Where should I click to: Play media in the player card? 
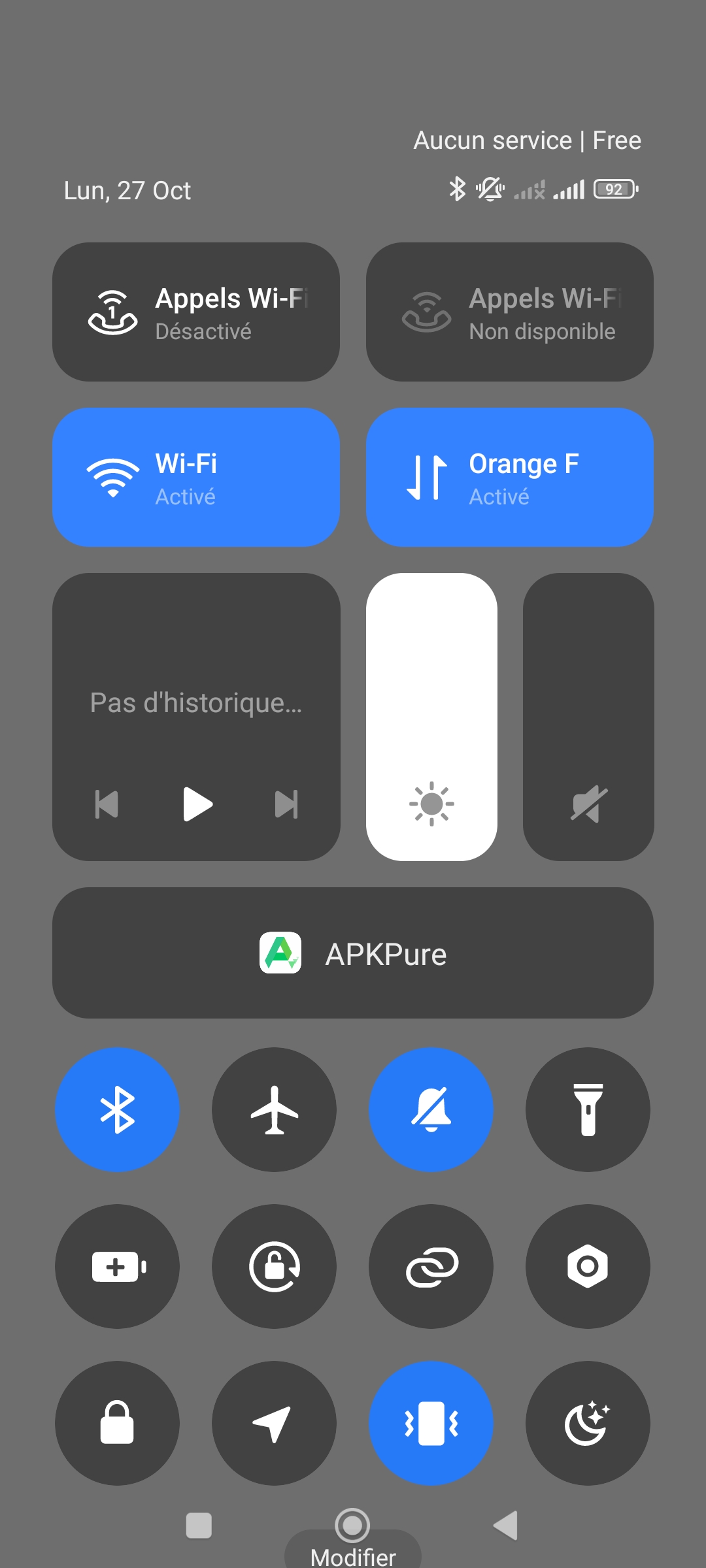(x=197, y=804)
